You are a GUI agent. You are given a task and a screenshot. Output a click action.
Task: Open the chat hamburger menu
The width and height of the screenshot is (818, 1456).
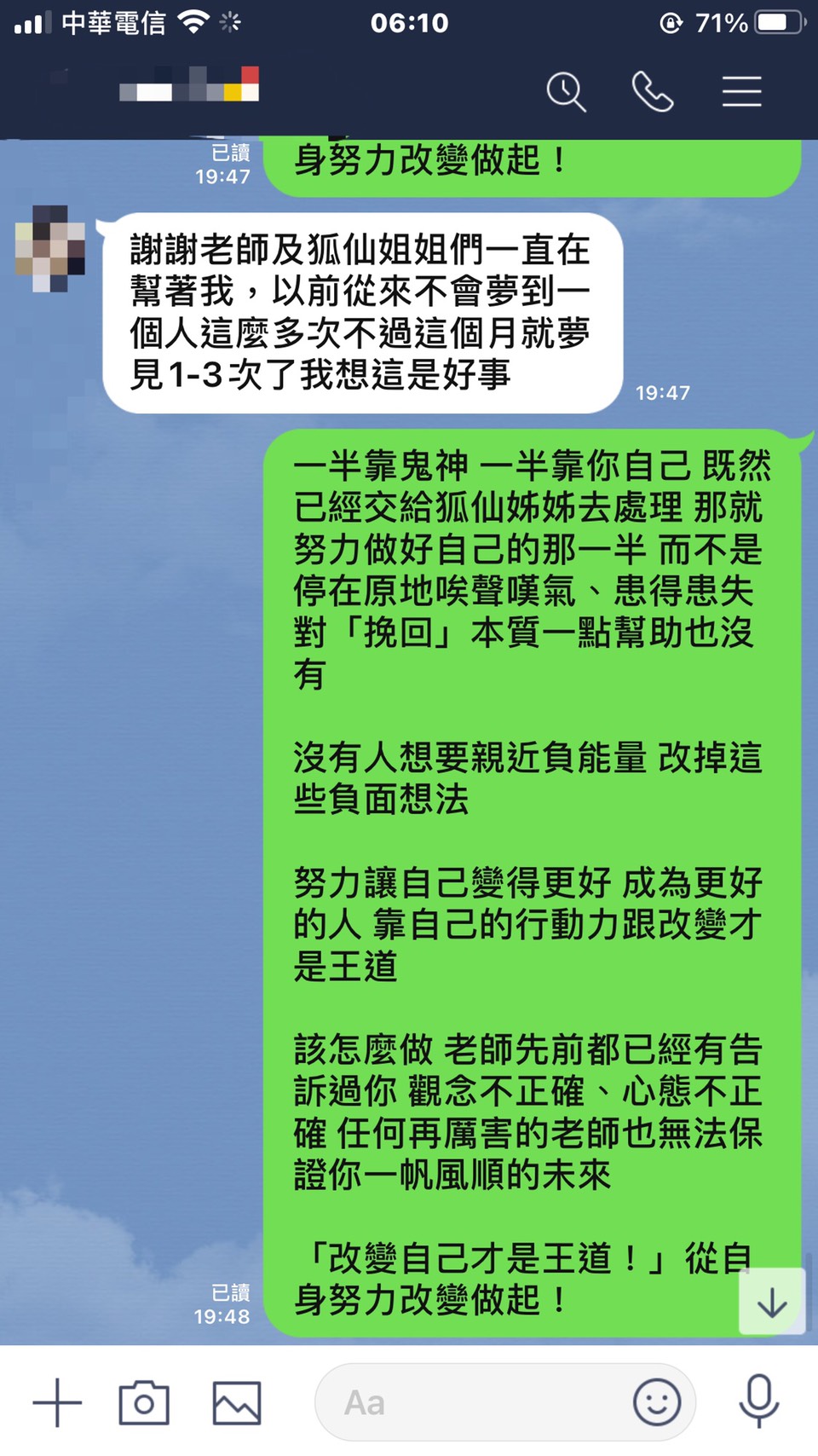pos(741,92)
